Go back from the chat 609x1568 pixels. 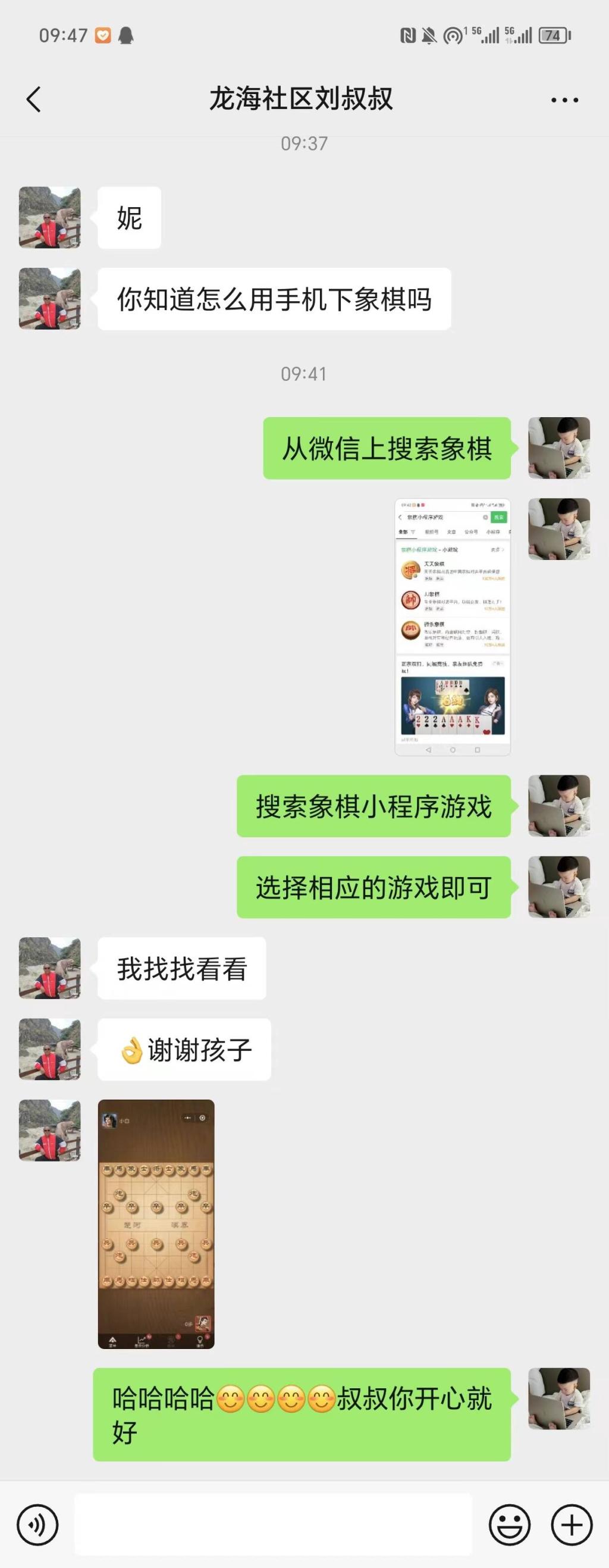pyautogui.click(x=34, y=99)
